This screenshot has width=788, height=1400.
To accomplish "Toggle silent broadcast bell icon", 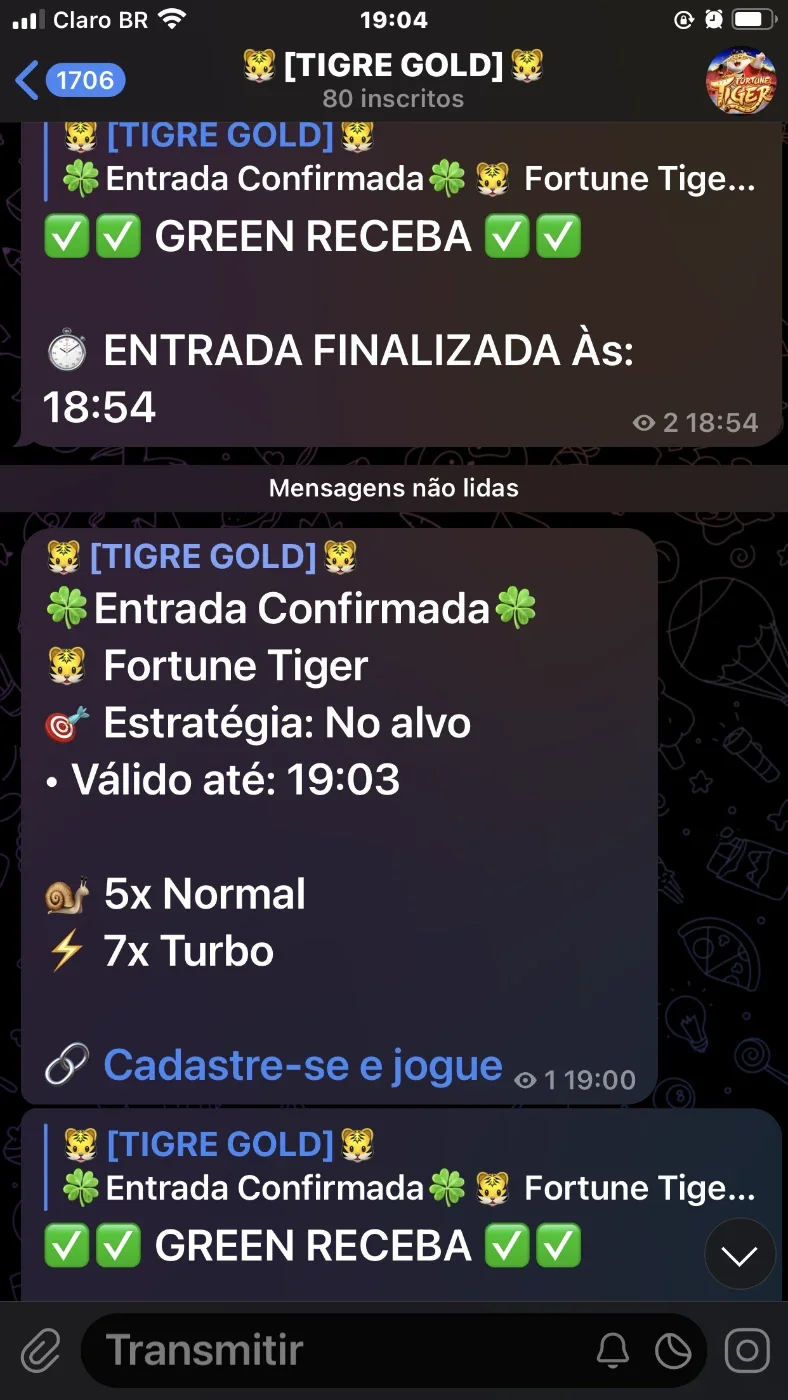I will [613, 1351].
